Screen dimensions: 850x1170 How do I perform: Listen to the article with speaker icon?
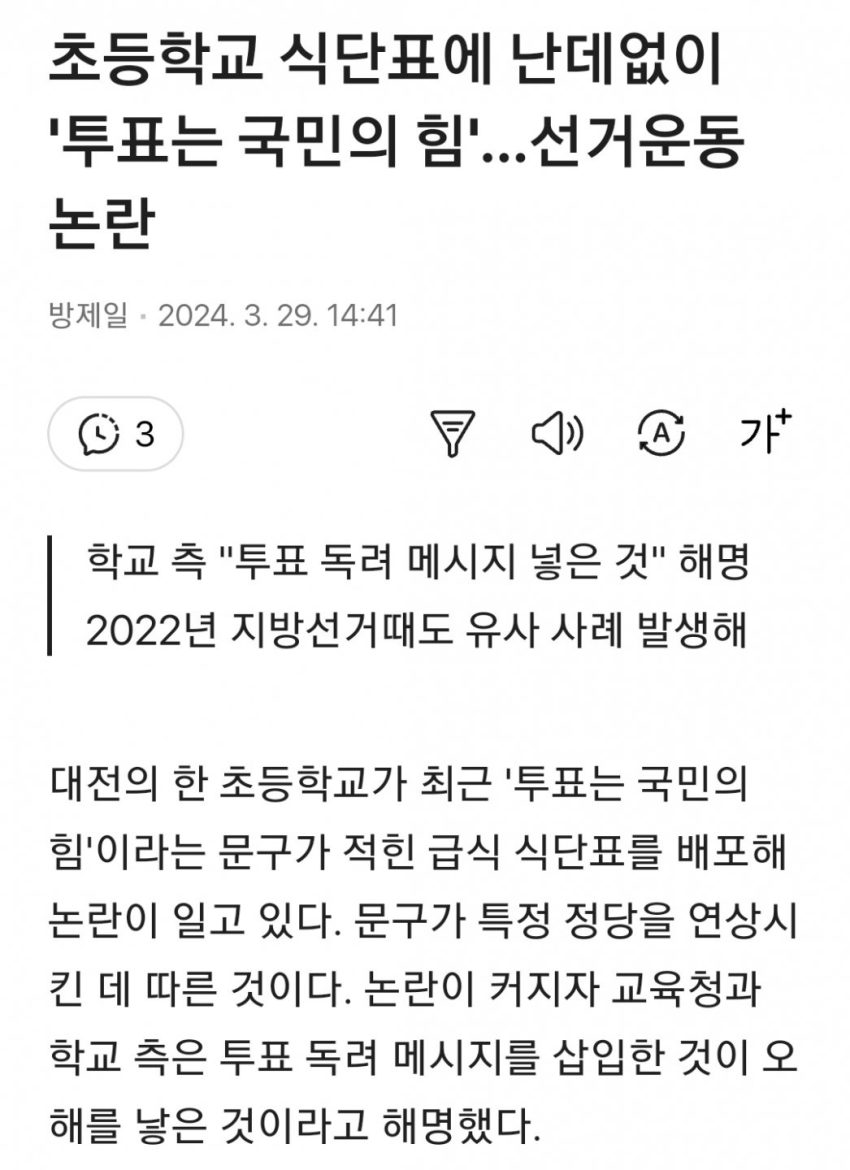click(557, 433)
